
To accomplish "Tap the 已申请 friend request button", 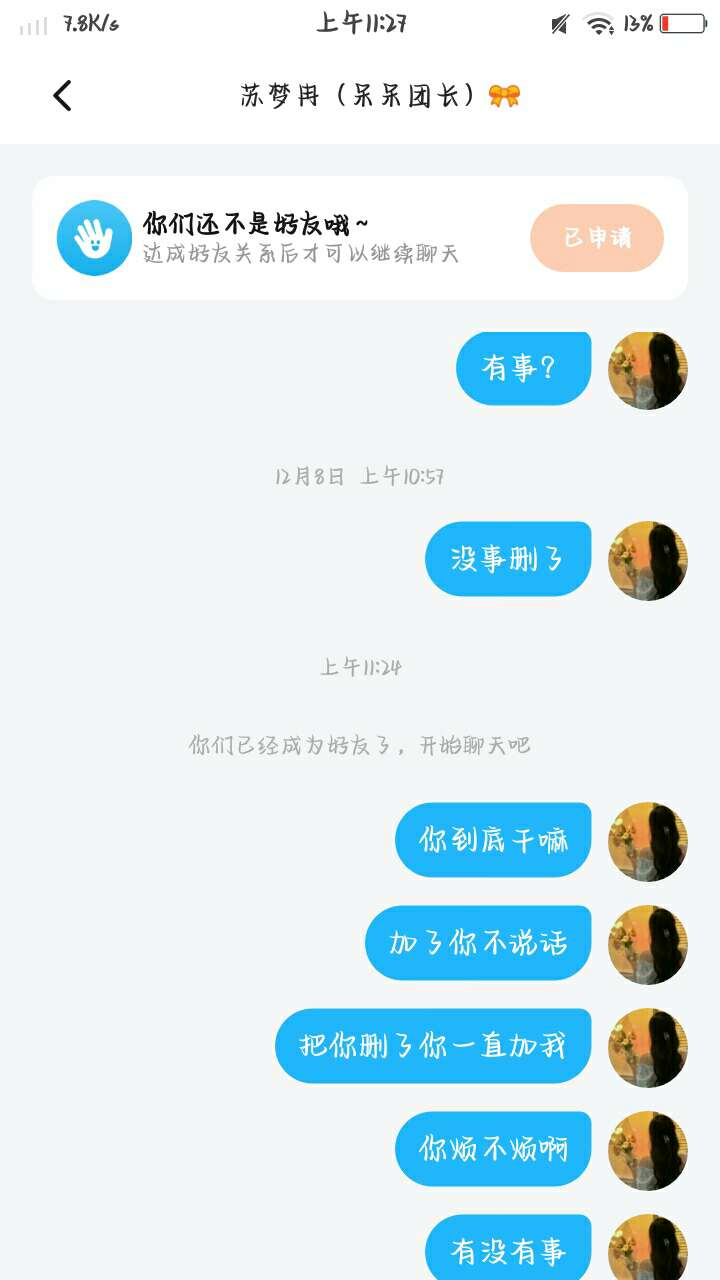I will click(597, 238).
